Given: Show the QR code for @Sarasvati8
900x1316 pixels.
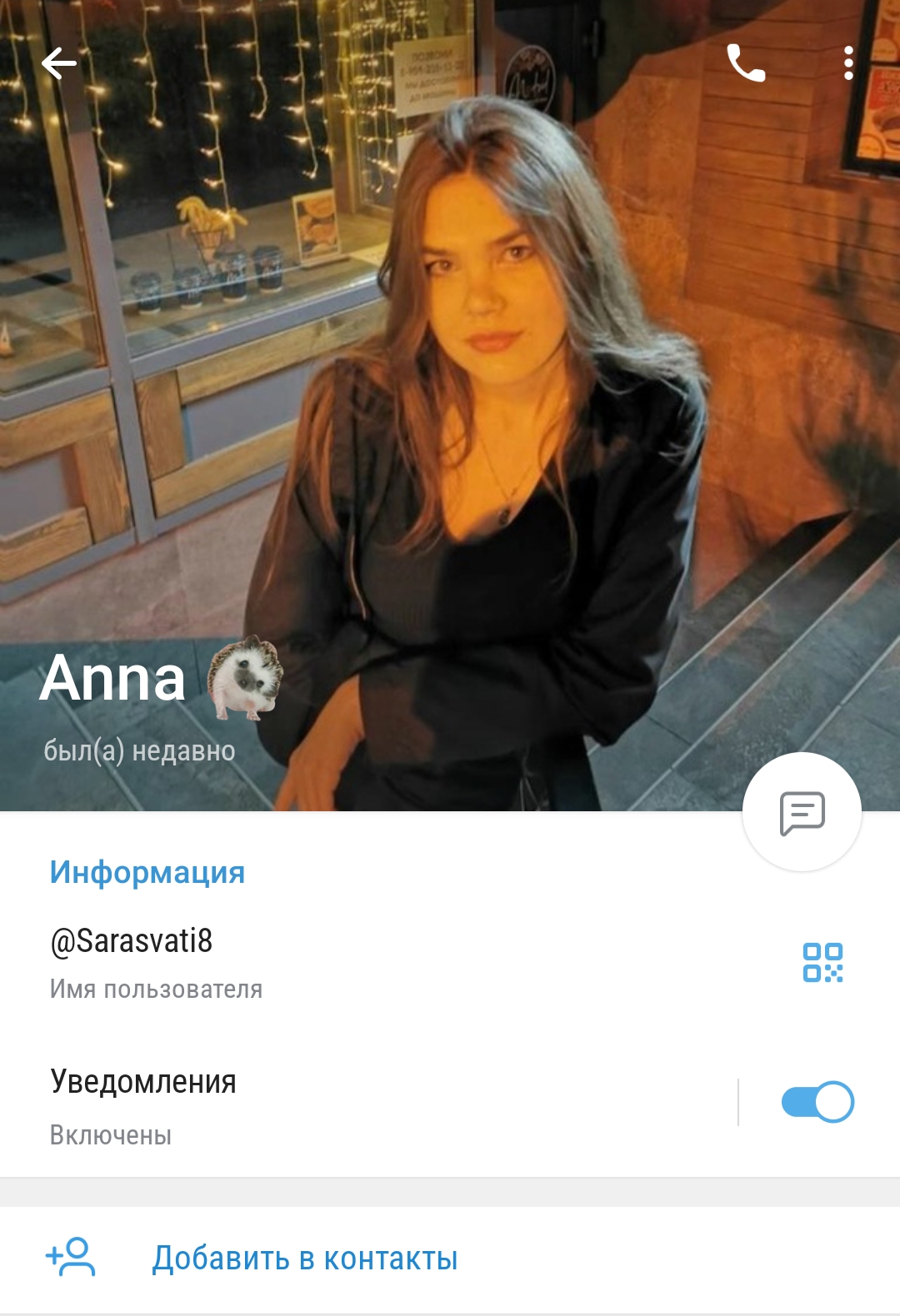Looking at the screenshot, I should tap(822, 963).
